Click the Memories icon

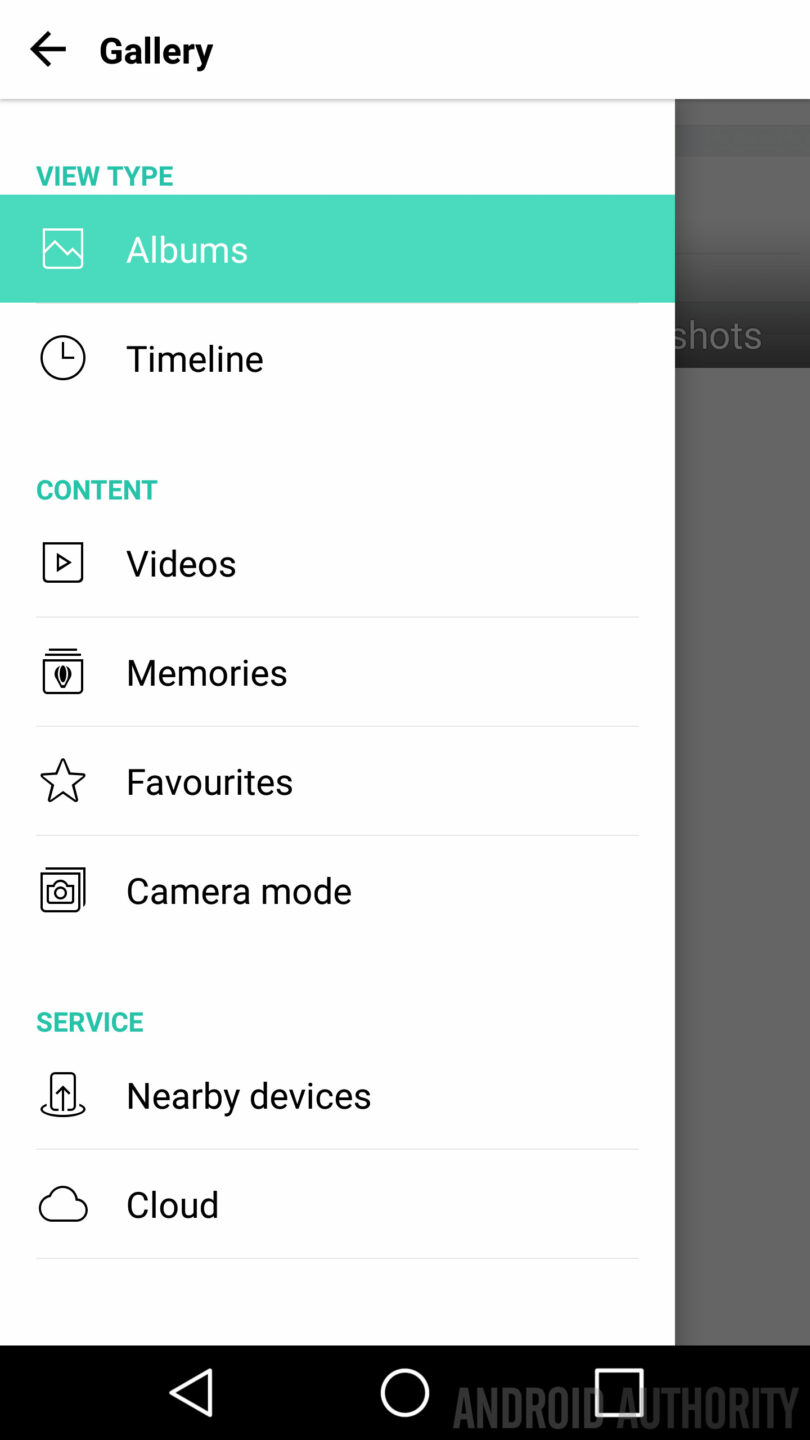click(x=62, y=671)
